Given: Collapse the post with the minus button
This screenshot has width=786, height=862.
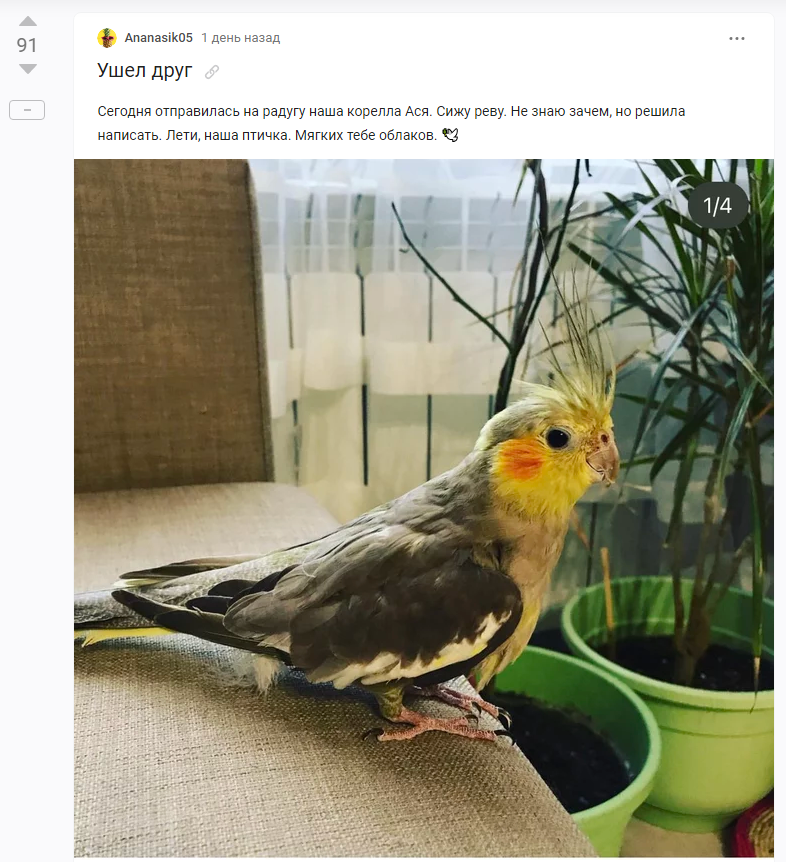Looking at the screenshot, I should point(27,110).
